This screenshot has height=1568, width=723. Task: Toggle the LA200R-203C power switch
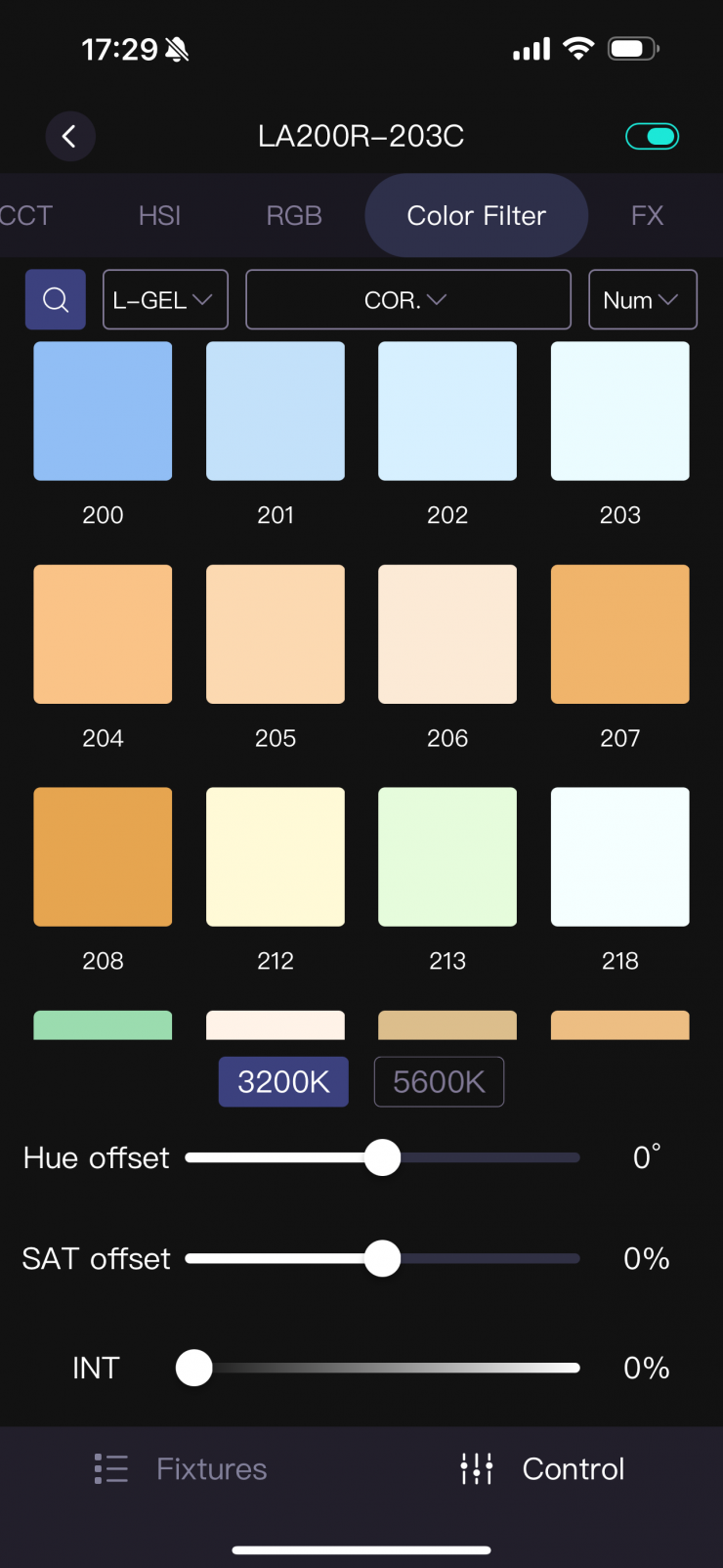coord(652,137)
